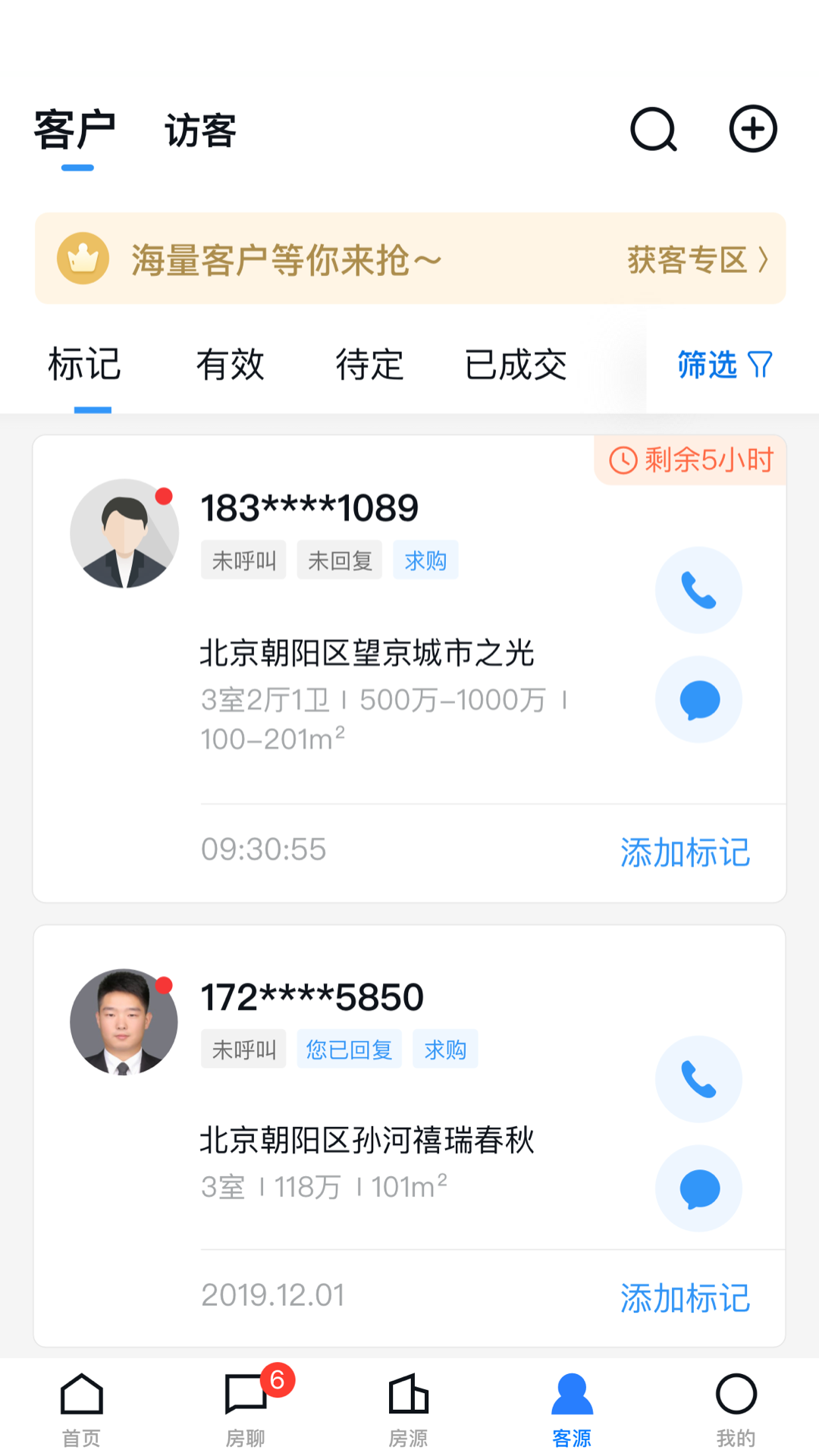This screenshot has width=819, height=1456.
Task: Switch to the 访客 tab
Action: 199,130
